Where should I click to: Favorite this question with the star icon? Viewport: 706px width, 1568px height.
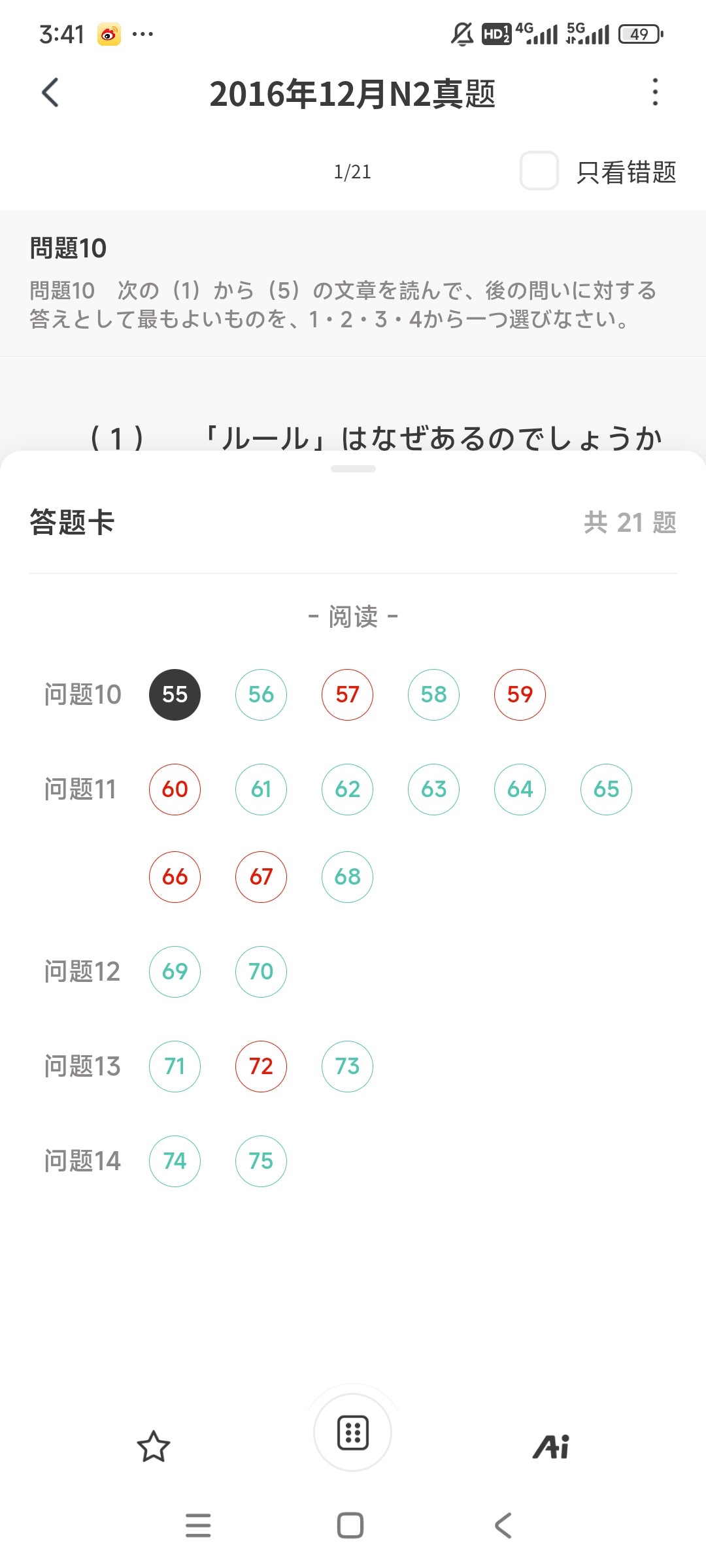pos(154,1446)
